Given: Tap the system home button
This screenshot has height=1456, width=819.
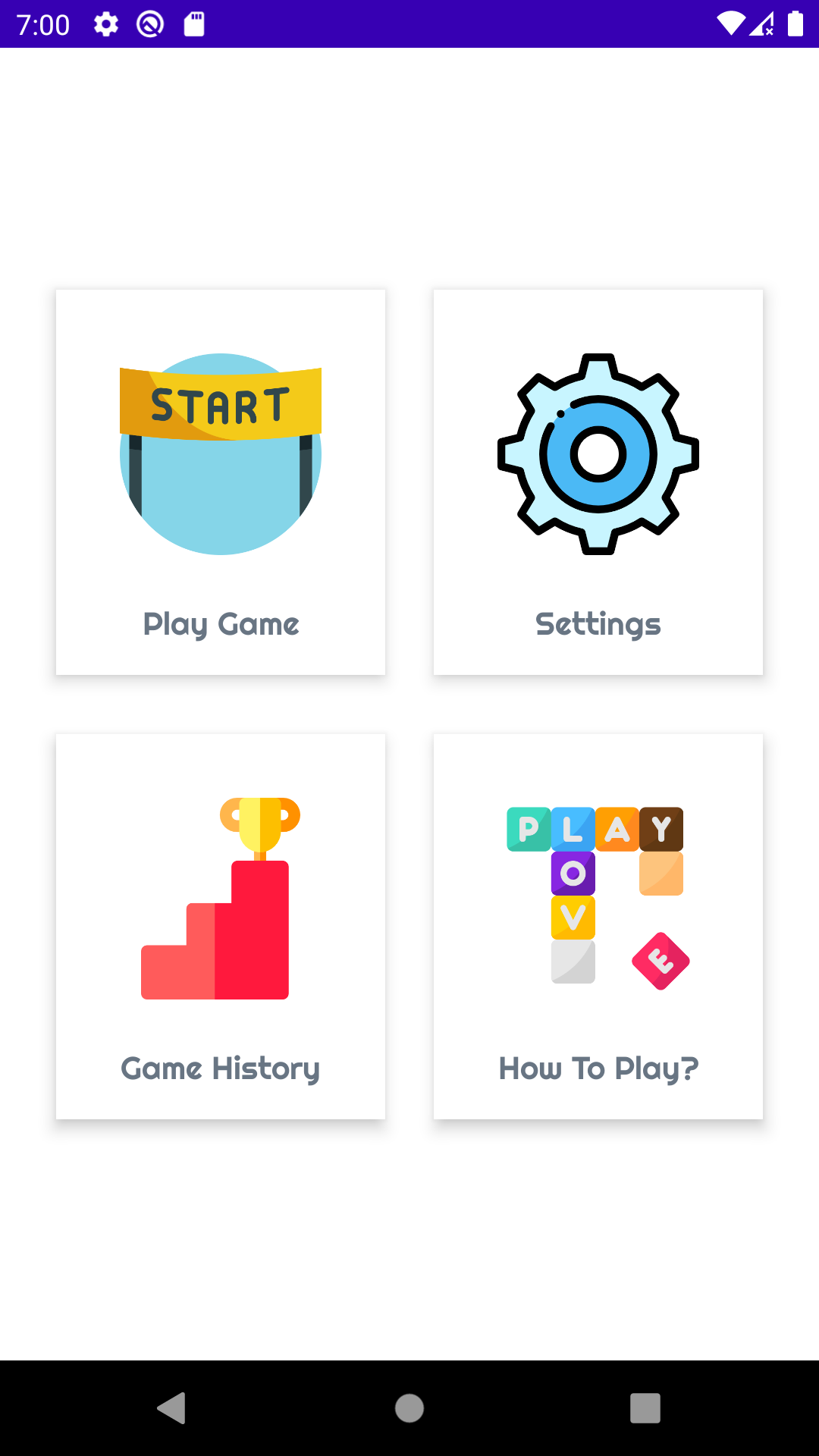Looking at the screenshot, I should (409, 1408).
